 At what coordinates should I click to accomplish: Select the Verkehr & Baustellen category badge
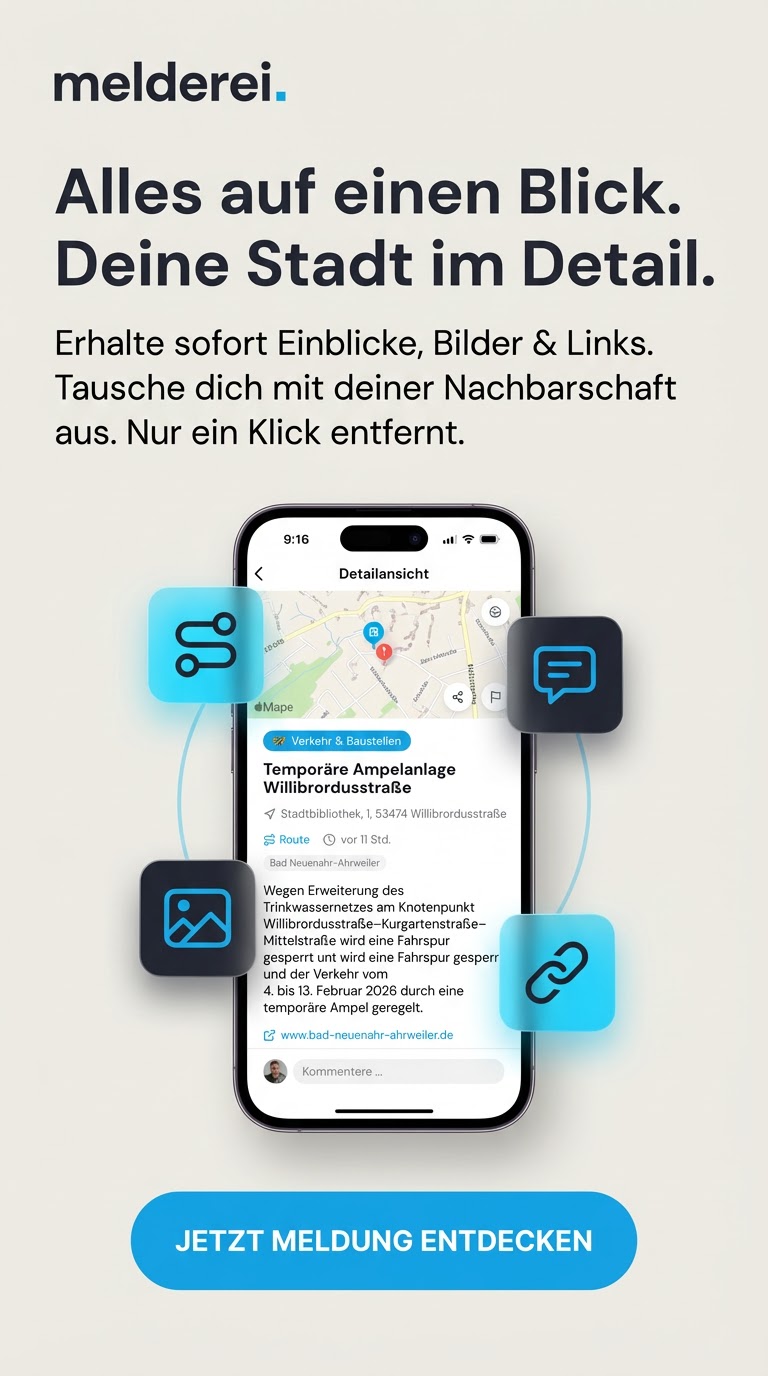coord(337,741)
